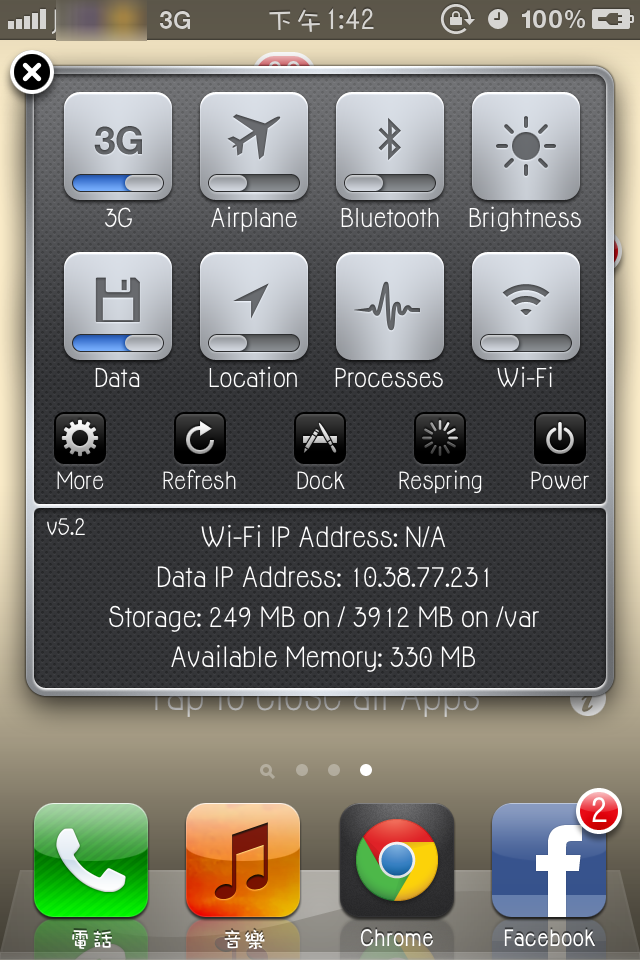Close the SBSettings panel
640x960 pixels.
pos(32,73)
